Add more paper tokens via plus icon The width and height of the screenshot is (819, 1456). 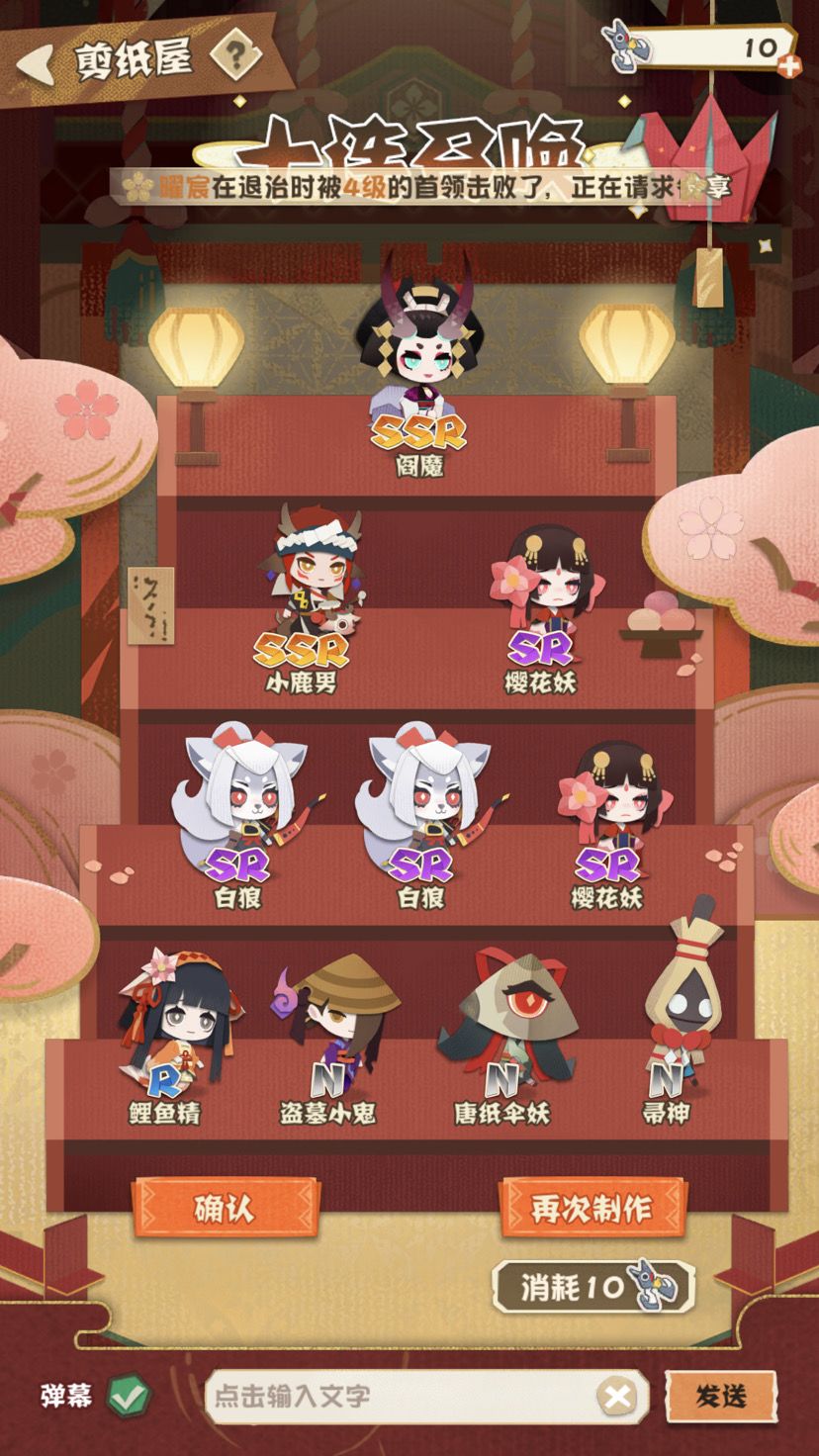789,67
